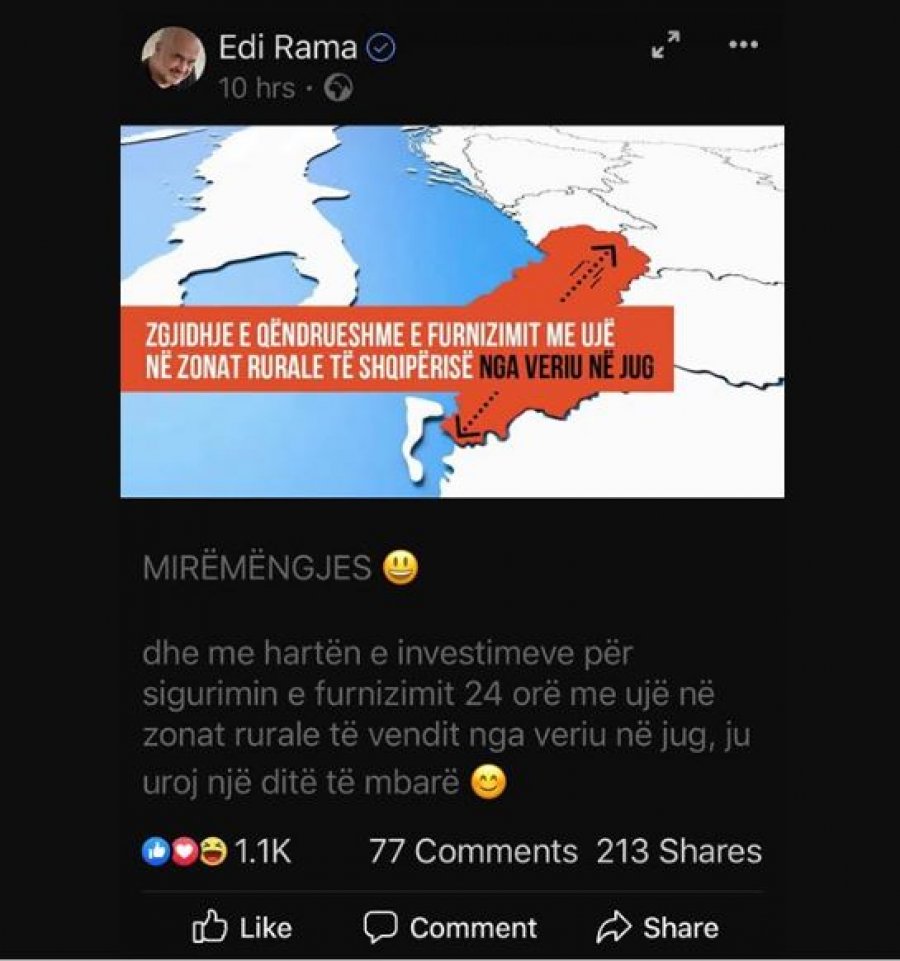Like Edi Rama's post
Viewport: 900px width, 961px height.
click(x=241, y=927)
